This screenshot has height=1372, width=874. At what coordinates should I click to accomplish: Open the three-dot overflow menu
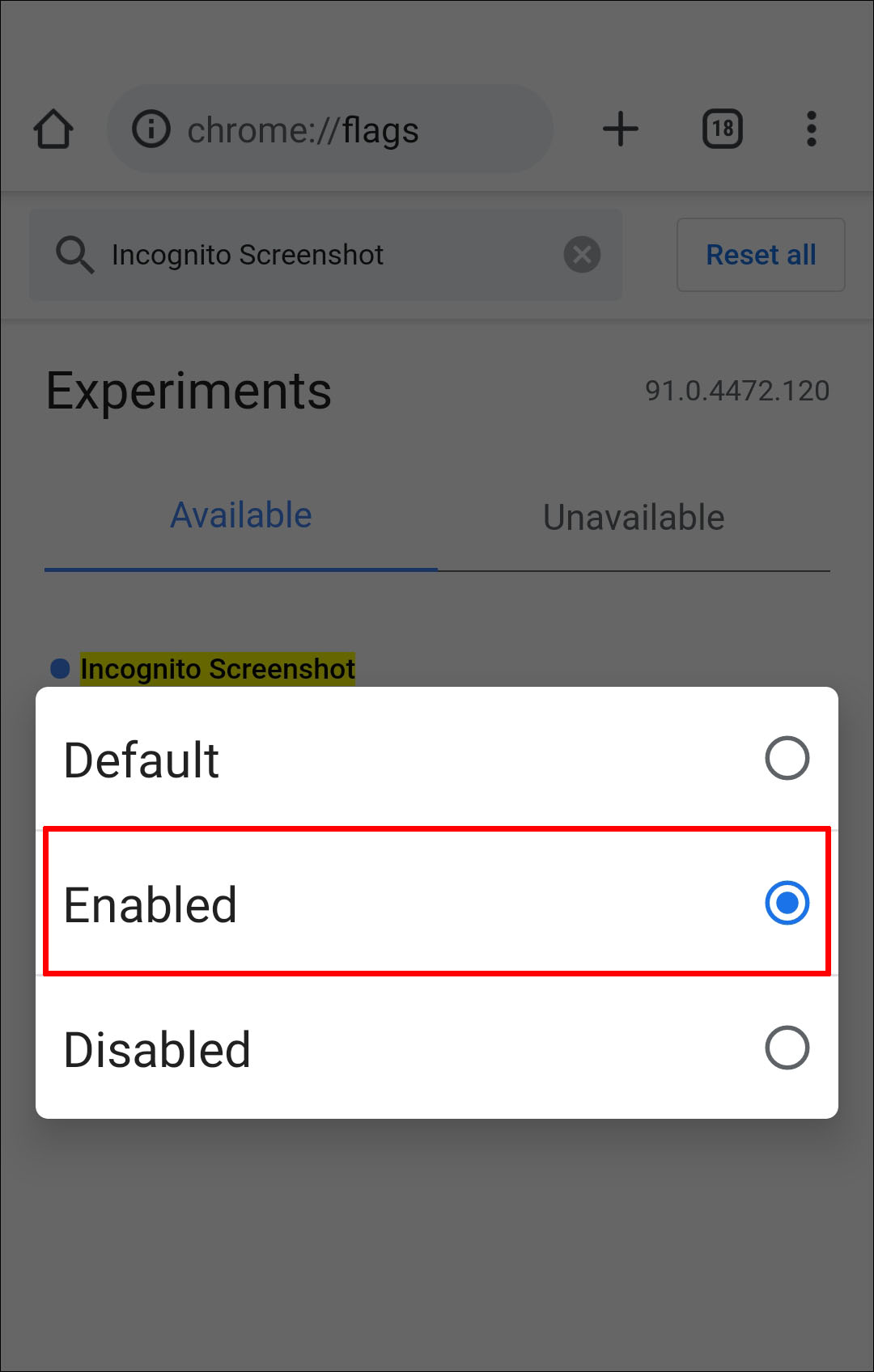pos(811,129)
